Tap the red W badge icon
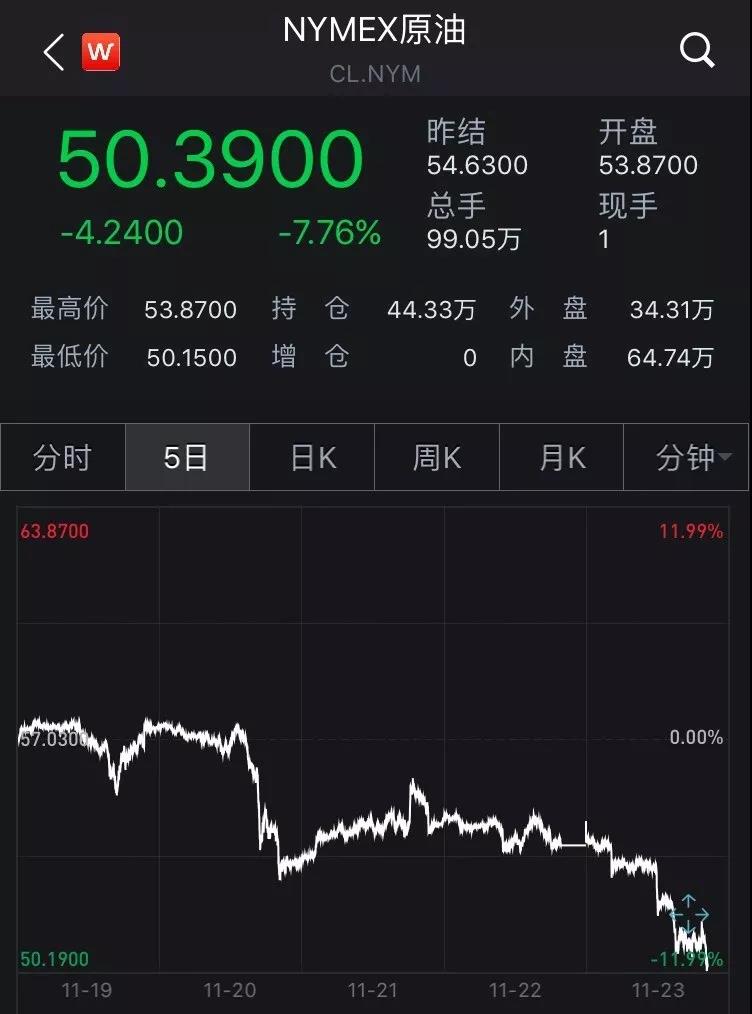 coord(100,52)
